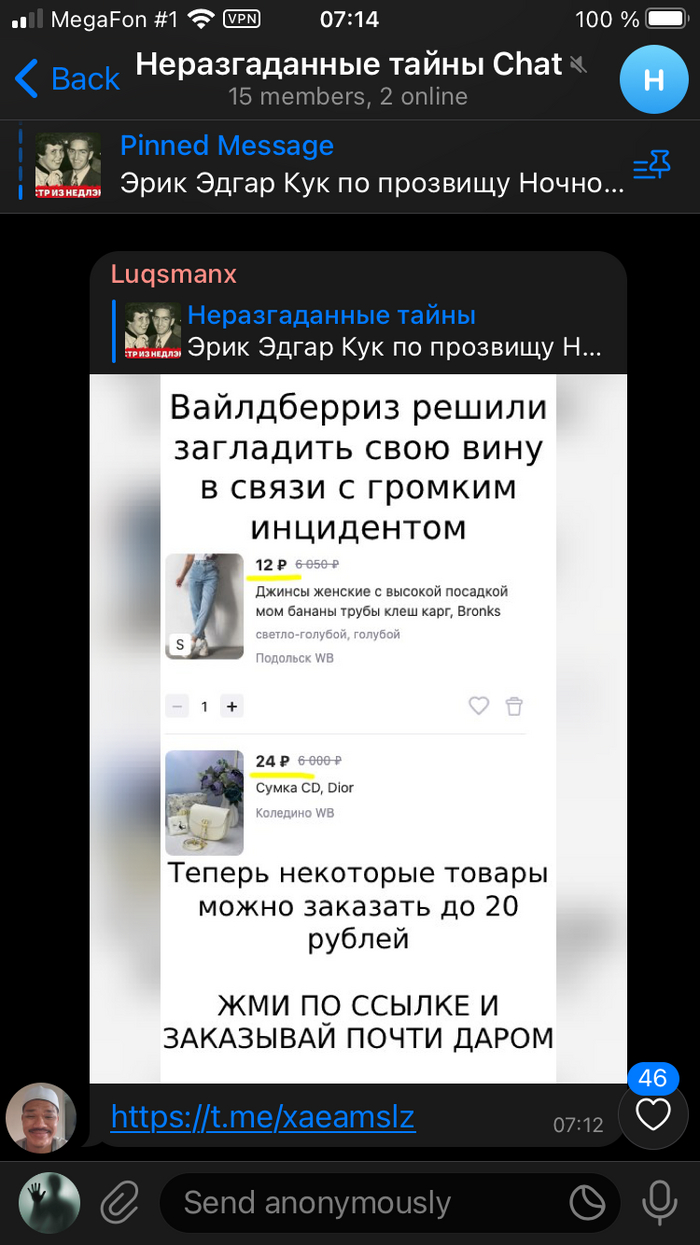Jump to the pinned message
The width and height of the screenshot is (700, 1245).
point(330,165)
